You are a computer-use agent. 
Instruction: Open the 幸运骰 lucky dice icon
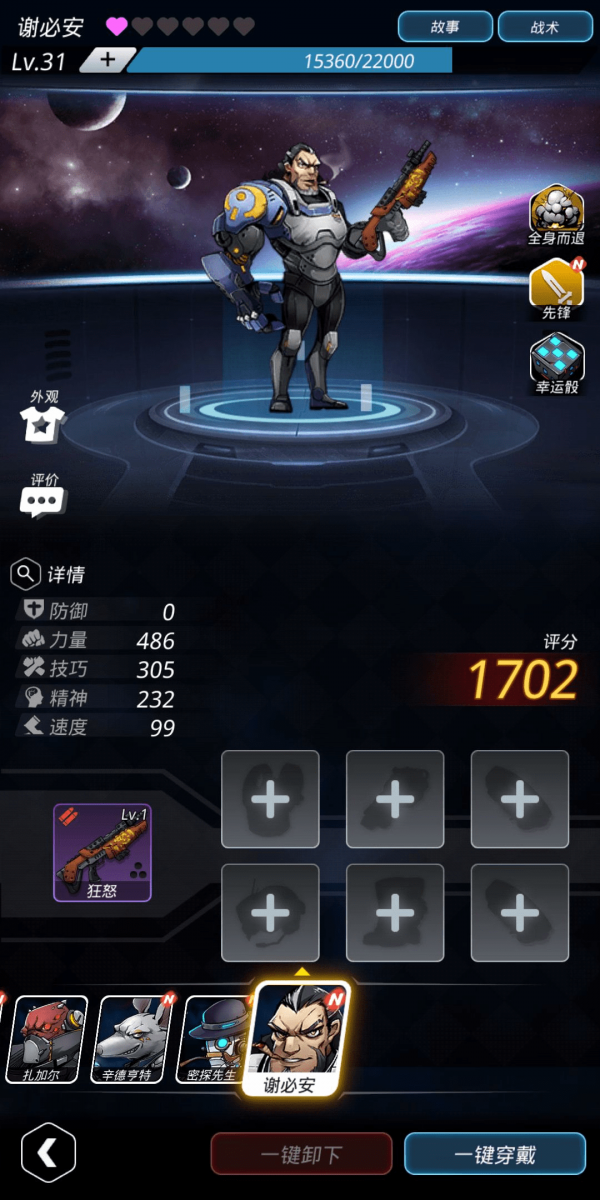tap(556, 363)
